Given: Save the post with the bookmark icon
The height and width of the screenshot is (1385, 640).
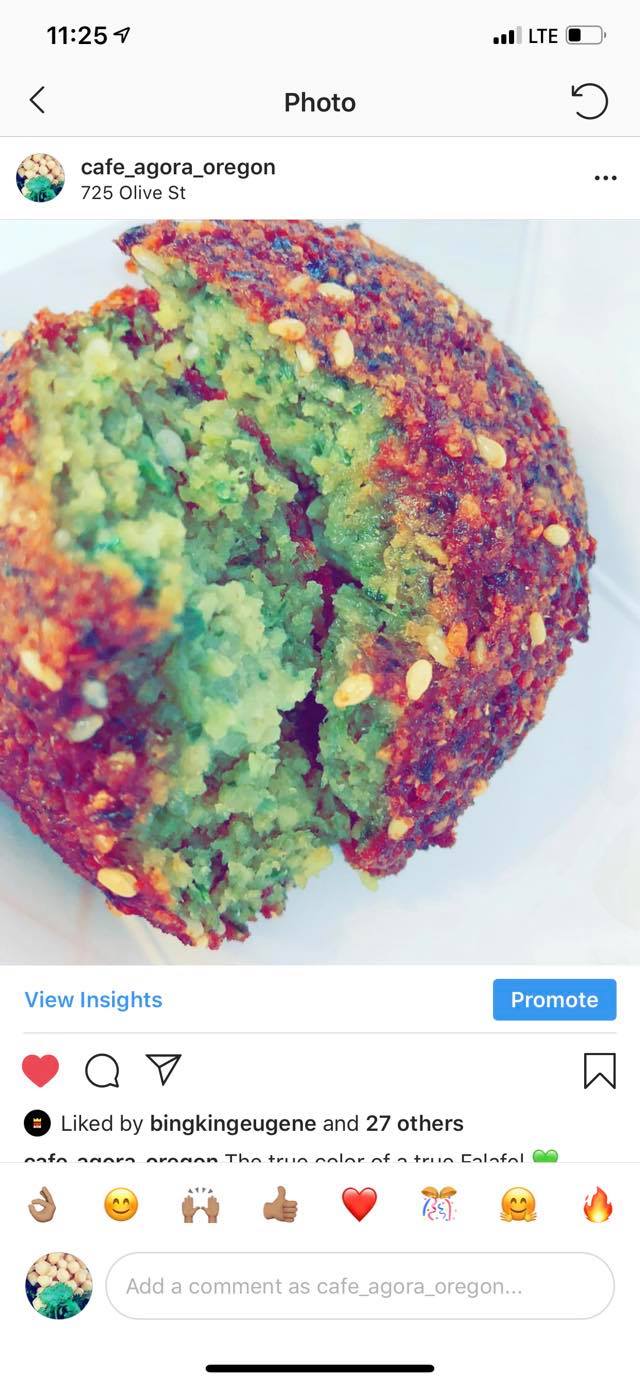Looking at the screenshot, I should 599,1070.
